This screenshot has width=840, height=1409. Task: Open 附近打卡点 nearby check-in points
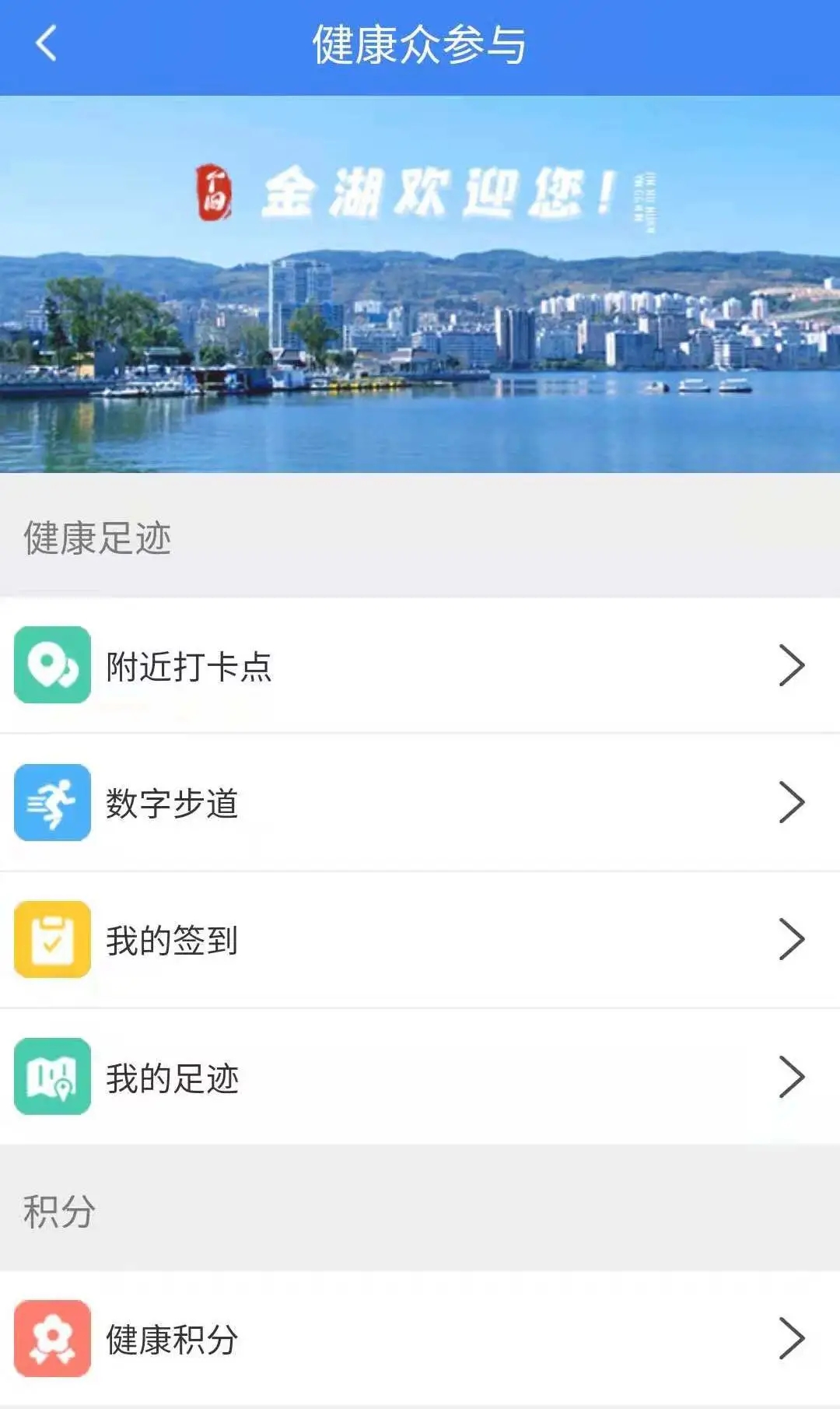(x=420, y=666)
